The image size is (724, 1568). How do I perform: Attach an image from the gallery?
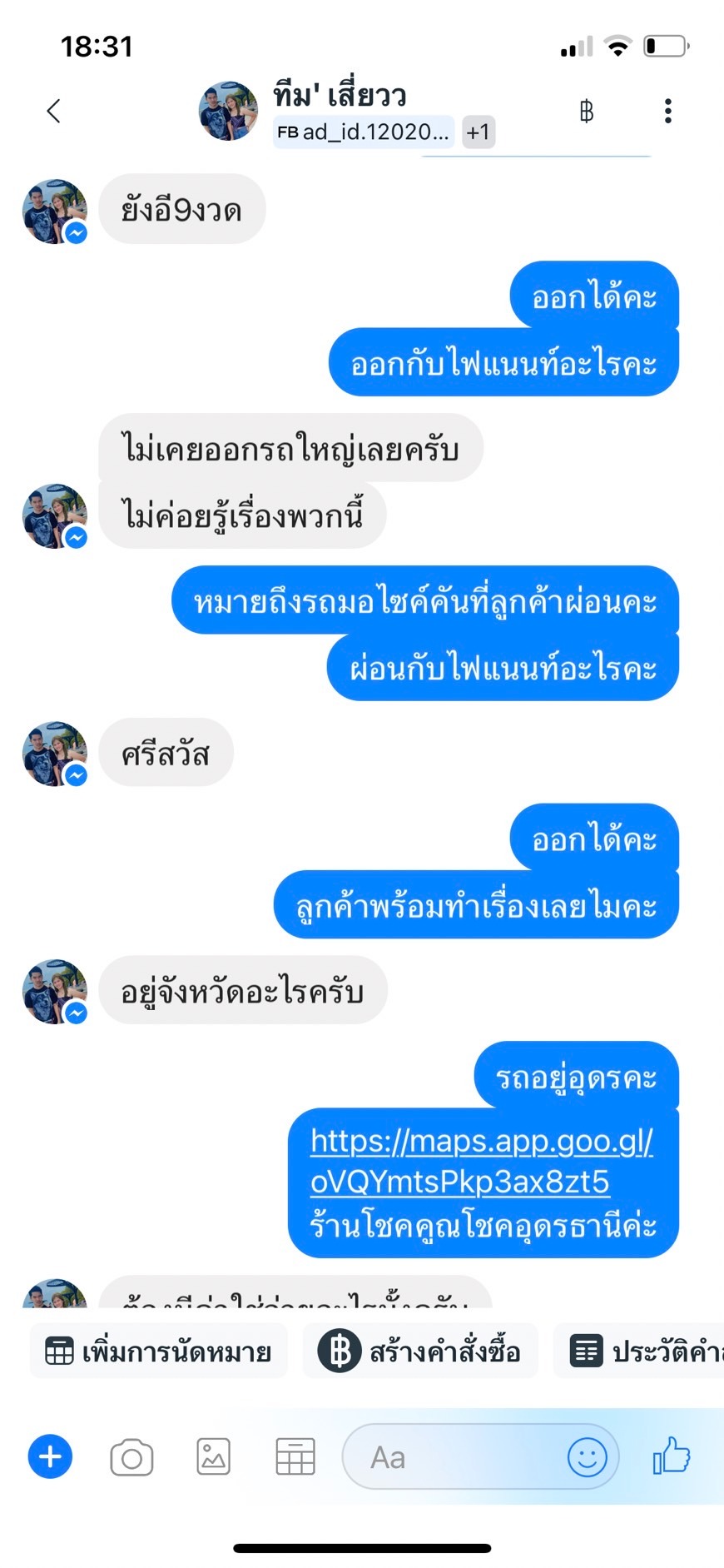(213, 1456)
